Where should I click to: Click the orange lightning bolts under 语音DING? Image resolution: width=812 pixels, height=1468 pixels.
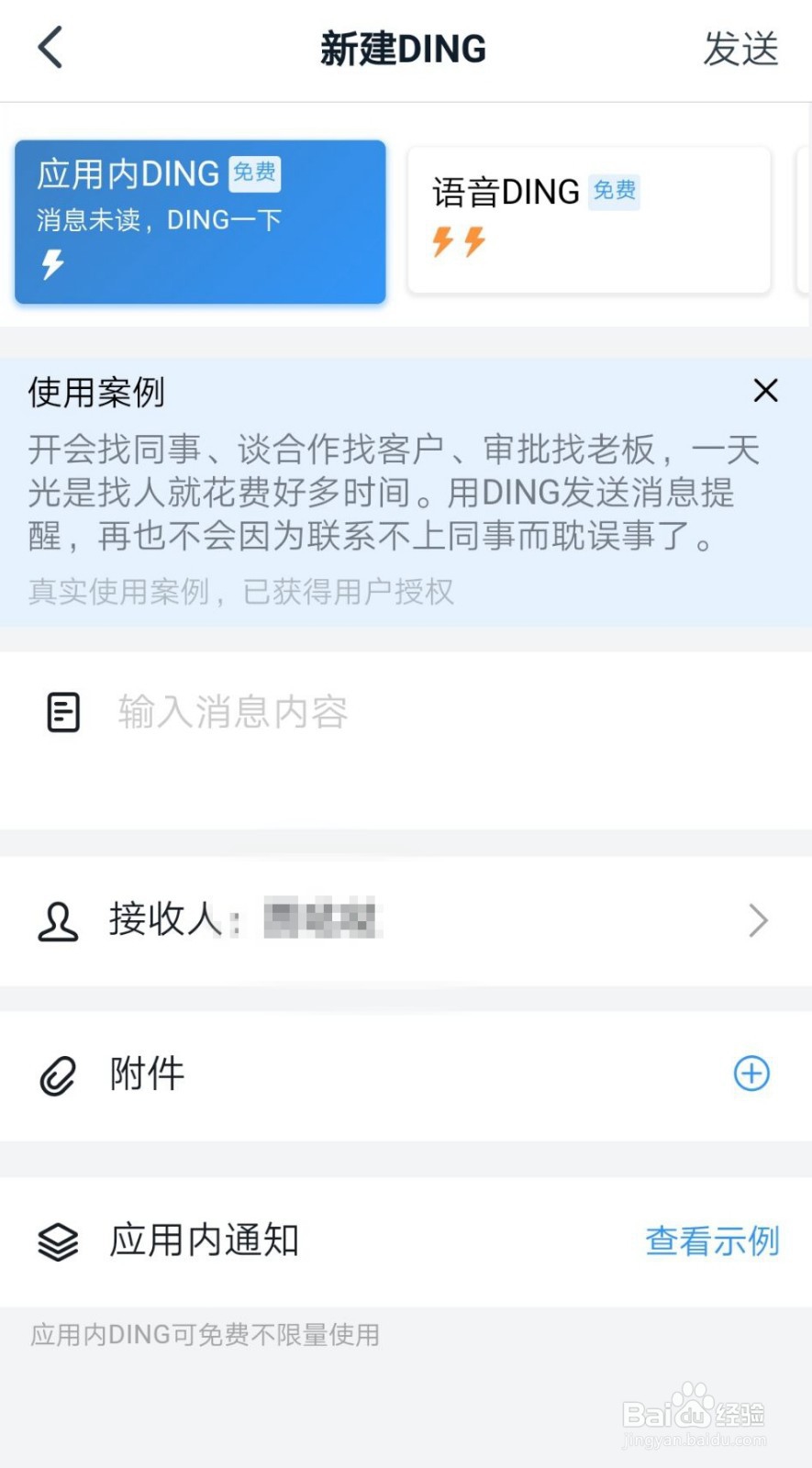coord(459,242)
